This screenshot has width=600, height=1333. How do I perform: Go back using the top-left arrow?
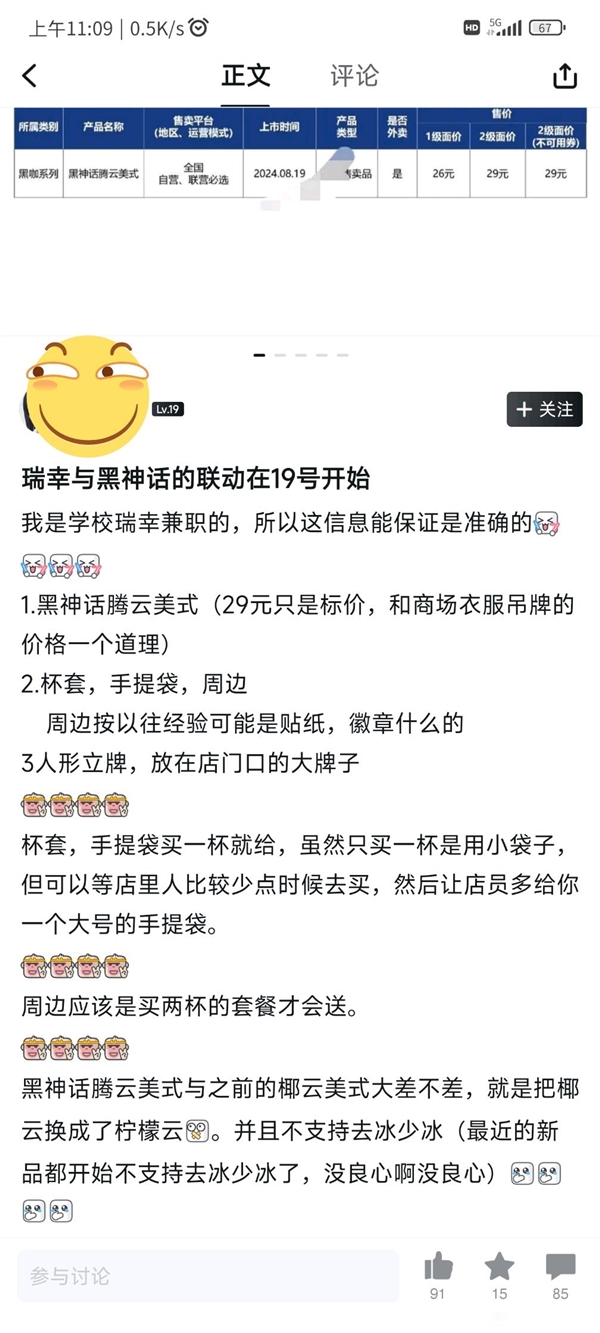click(30, 76)
